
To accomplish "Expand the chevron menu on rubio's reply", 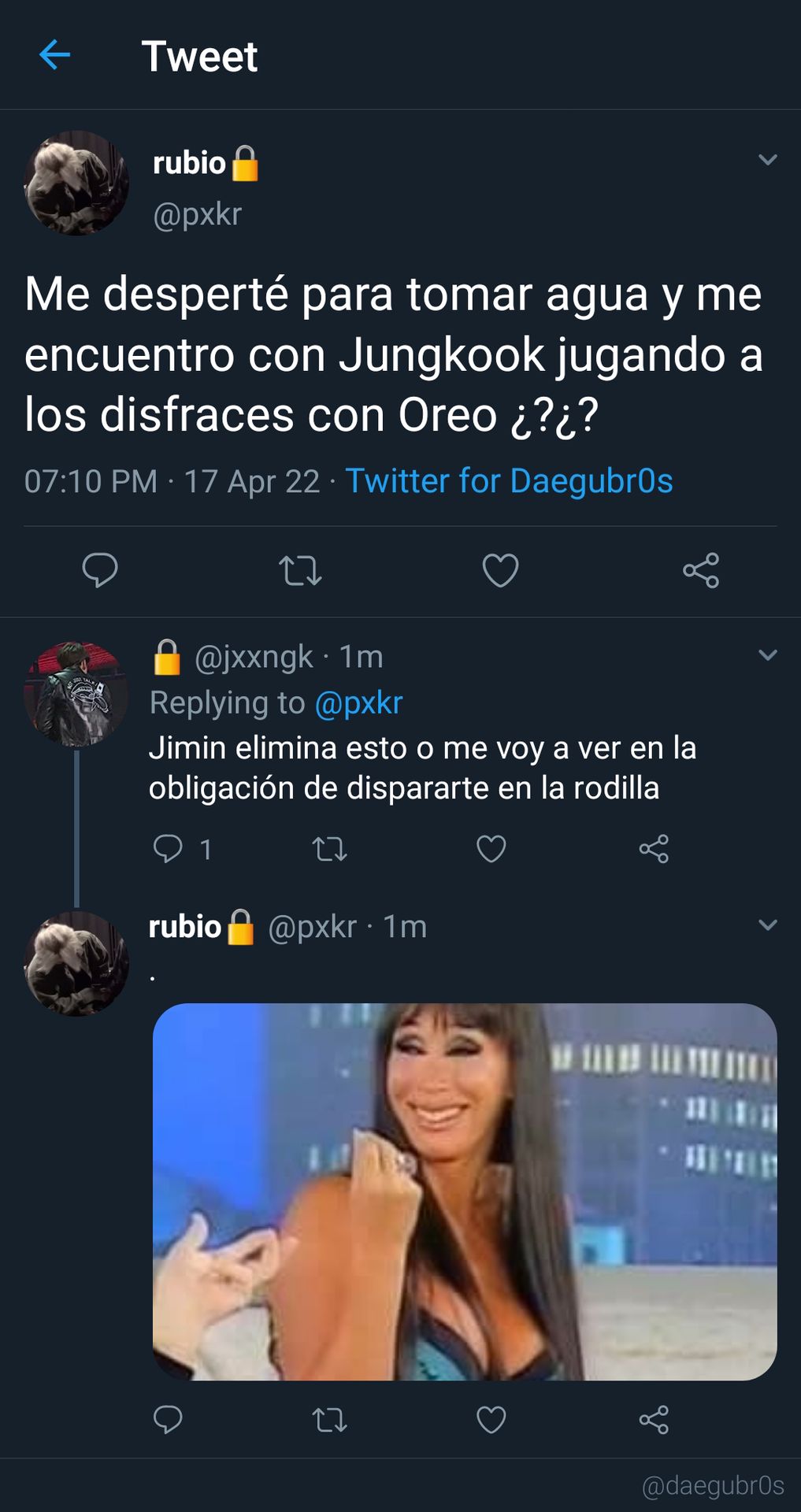I will [x=767, y=925].
